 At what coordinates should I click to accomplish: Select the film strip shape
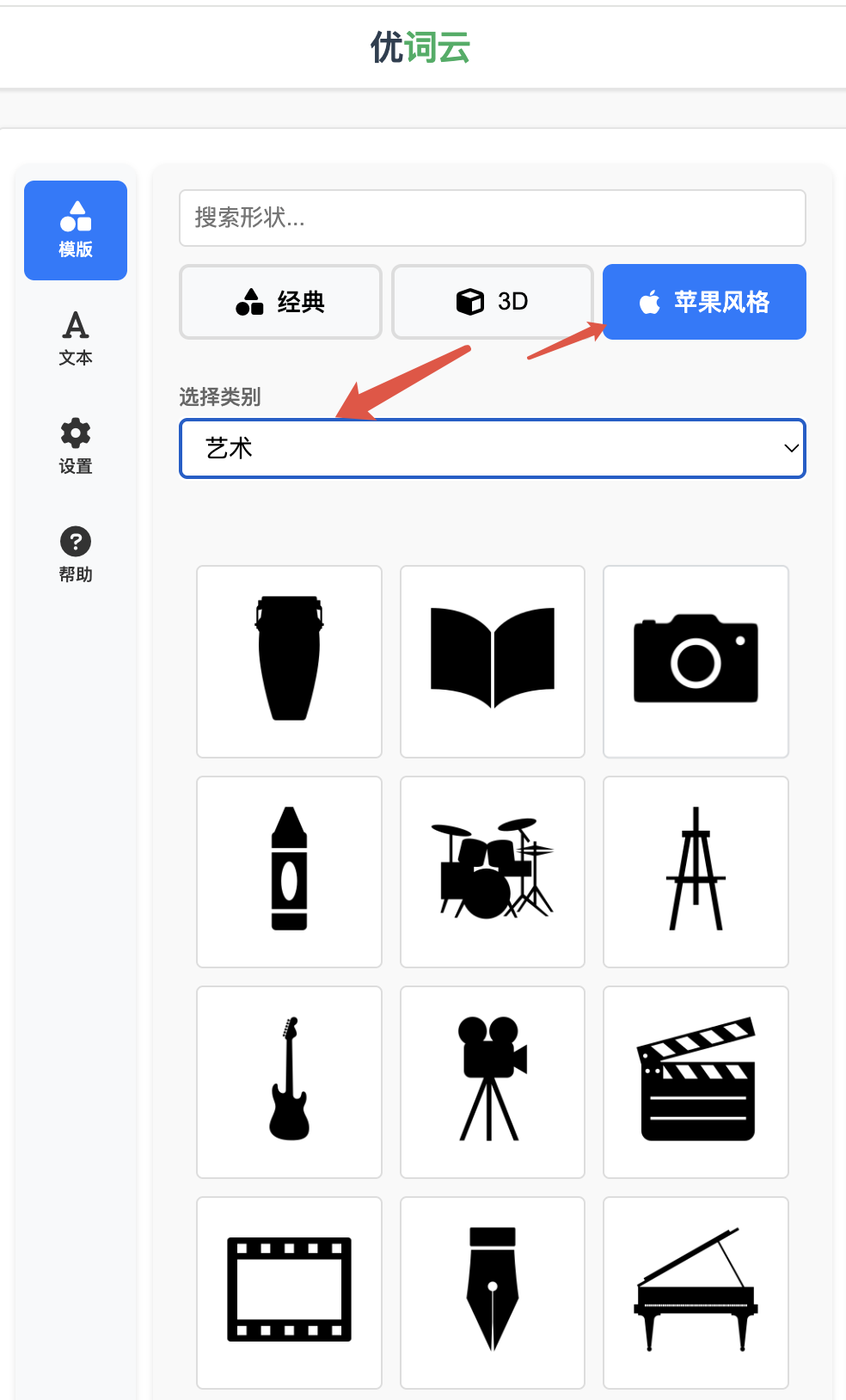click(289, 1293)
